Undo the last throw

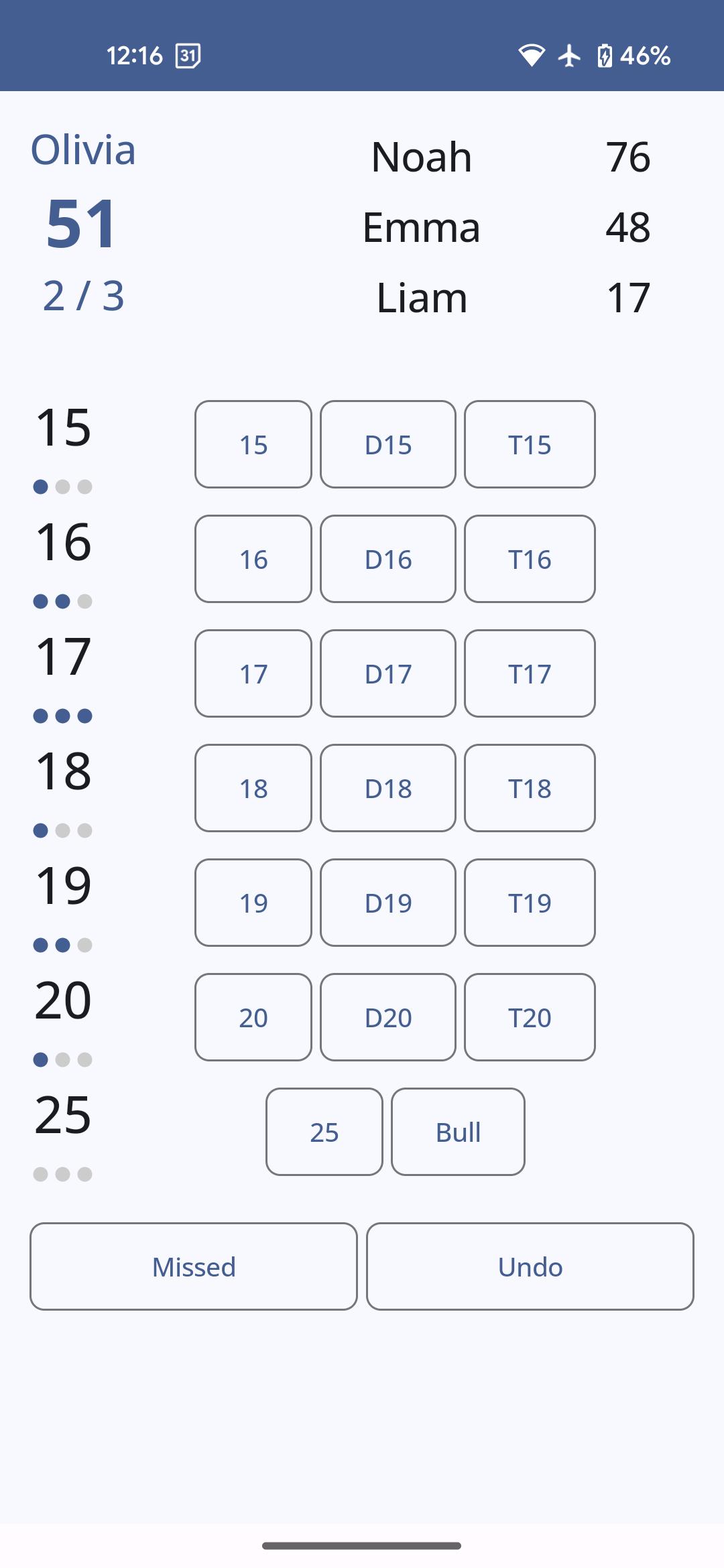tap(530, 1266)
